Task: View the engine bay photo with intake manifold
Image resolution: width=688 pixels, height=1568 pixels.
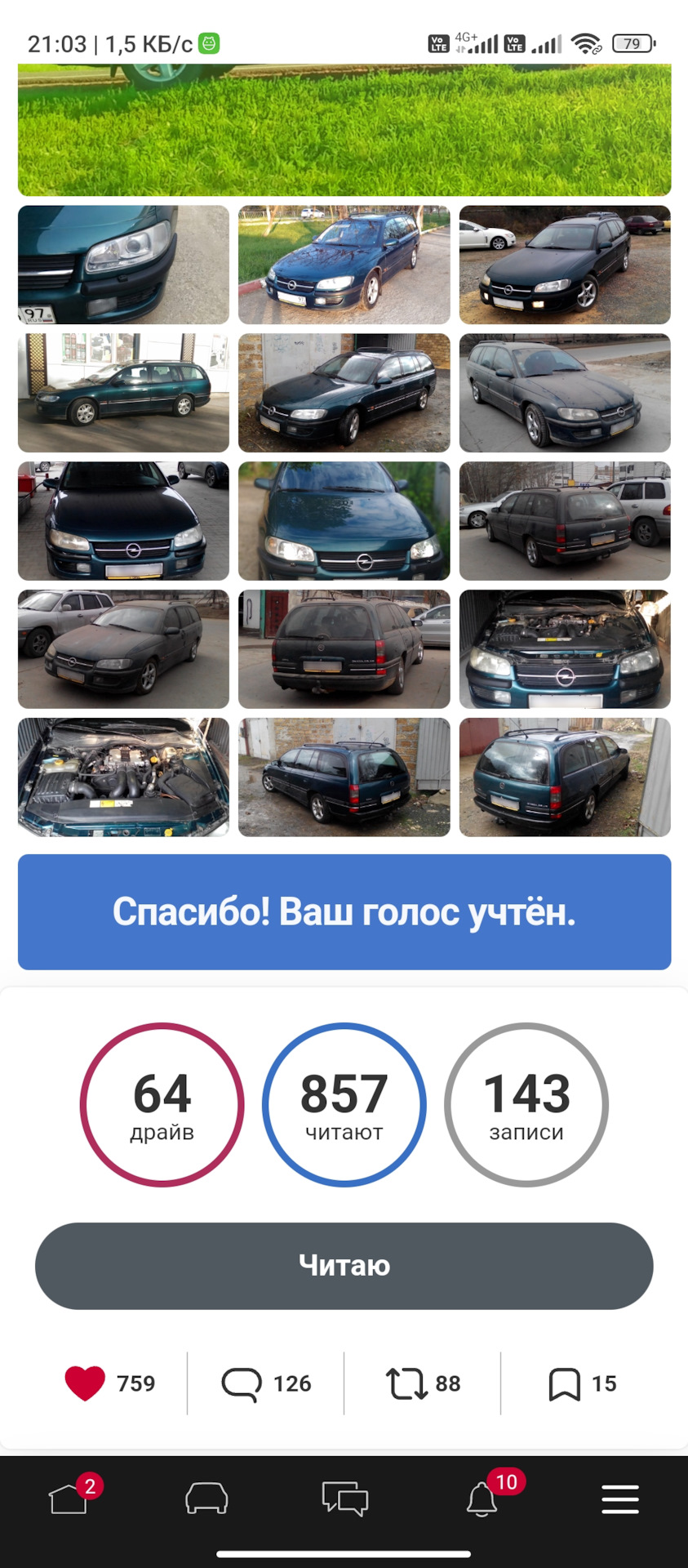Action: tap(123, 777)
